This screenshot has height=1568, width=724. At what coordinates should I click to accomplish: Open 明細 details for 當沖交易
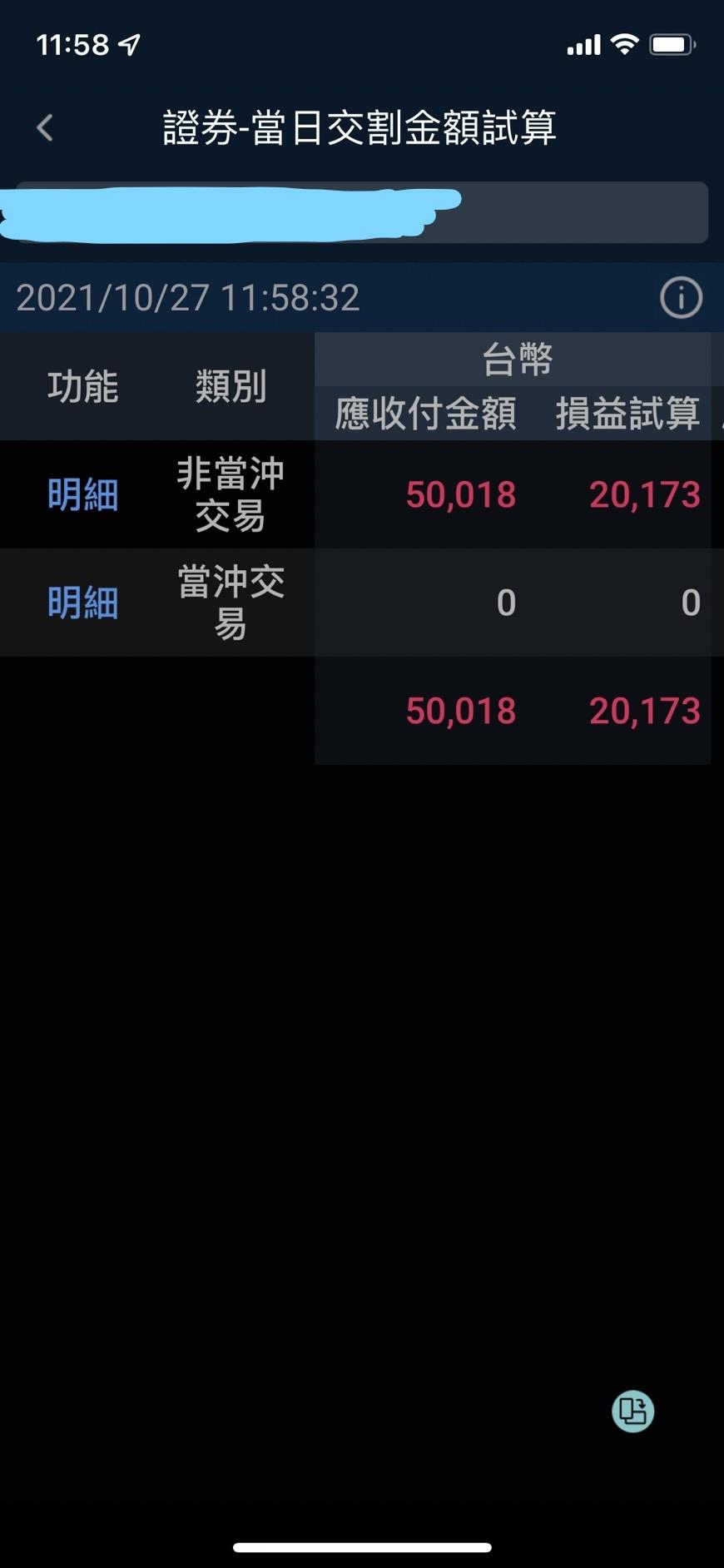82,603
